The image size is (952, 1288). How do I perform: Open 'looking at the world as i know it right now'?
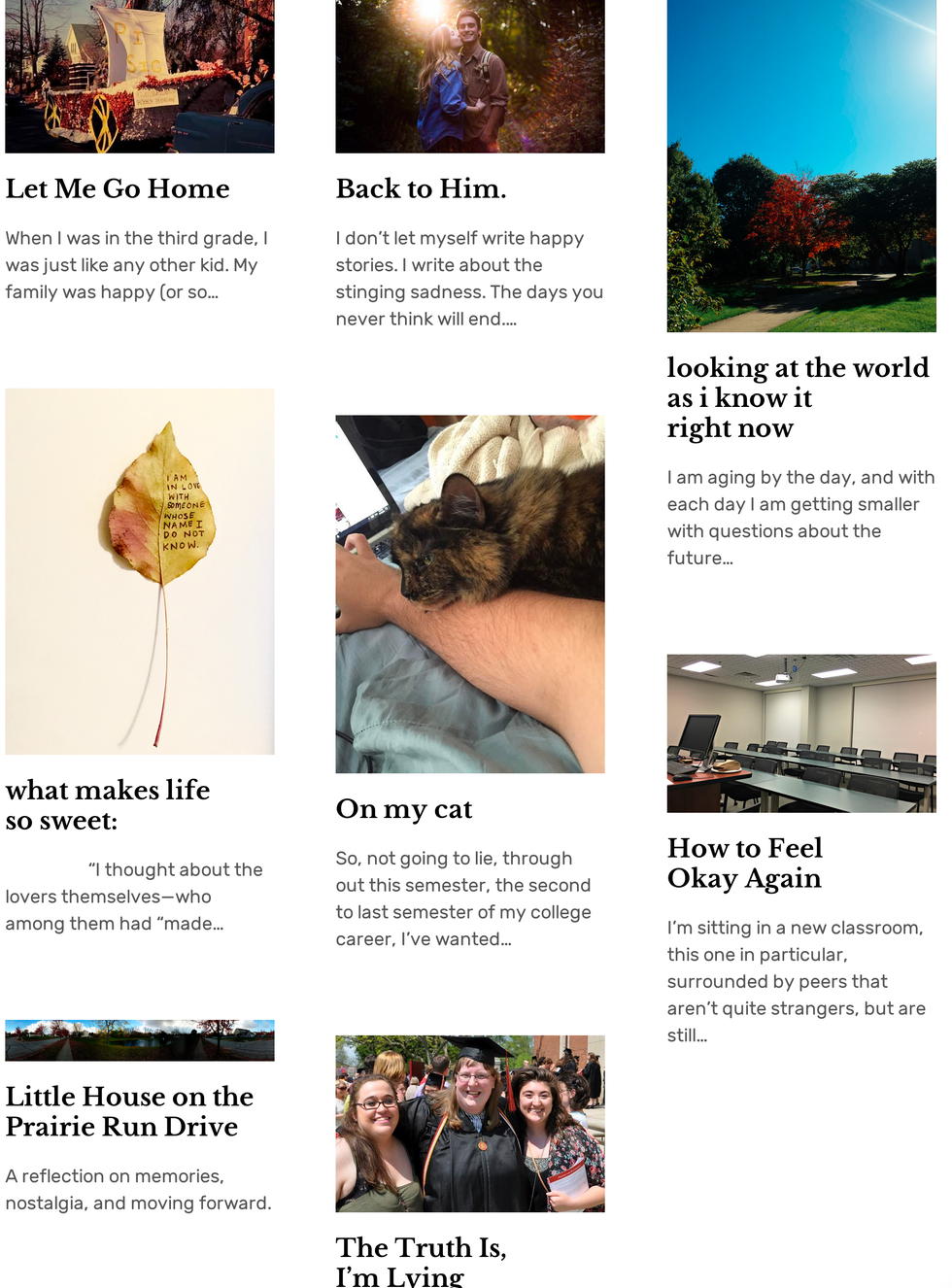[798, 397]
